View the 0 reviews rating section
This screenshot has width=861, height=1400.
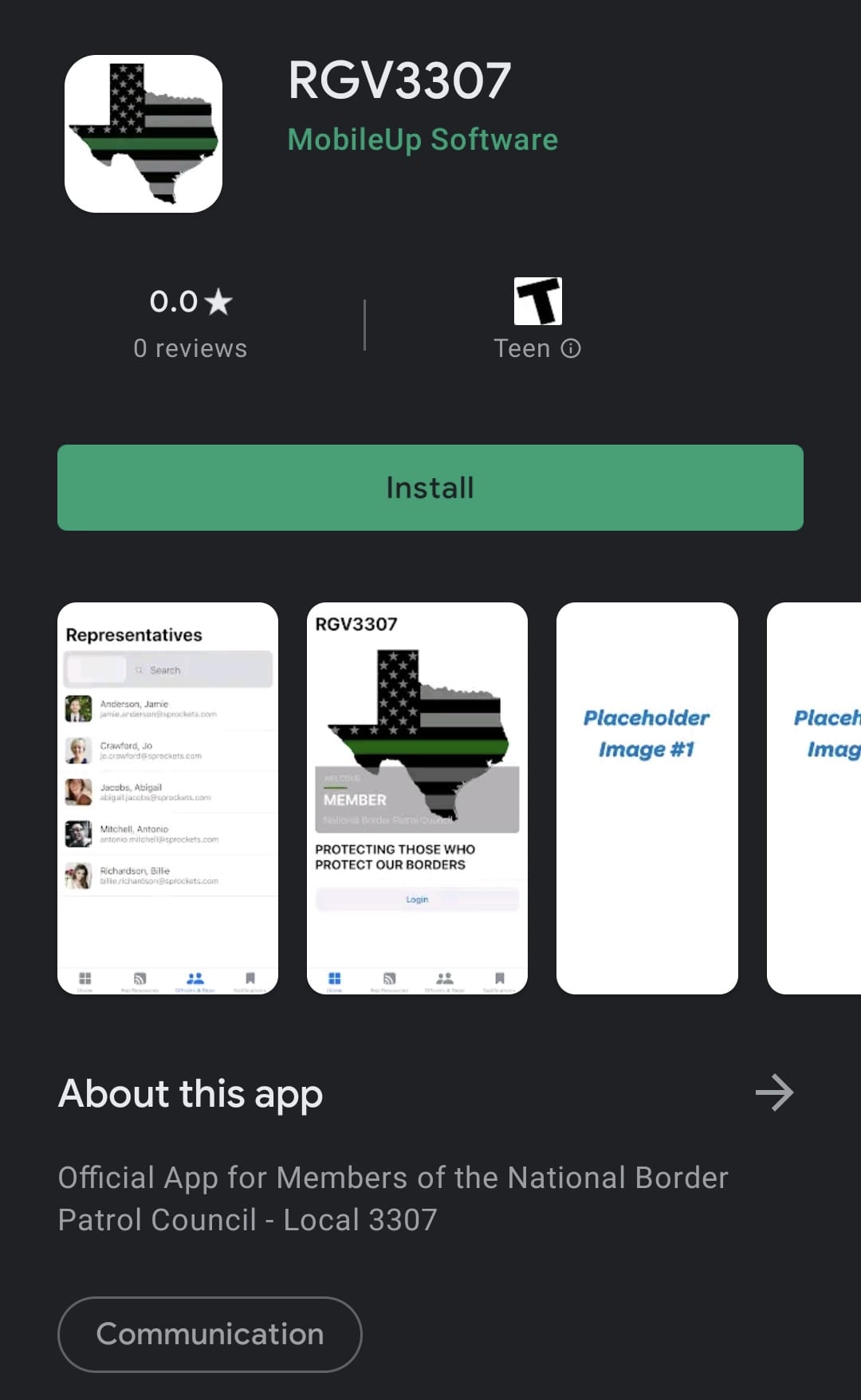click(191, 323)
